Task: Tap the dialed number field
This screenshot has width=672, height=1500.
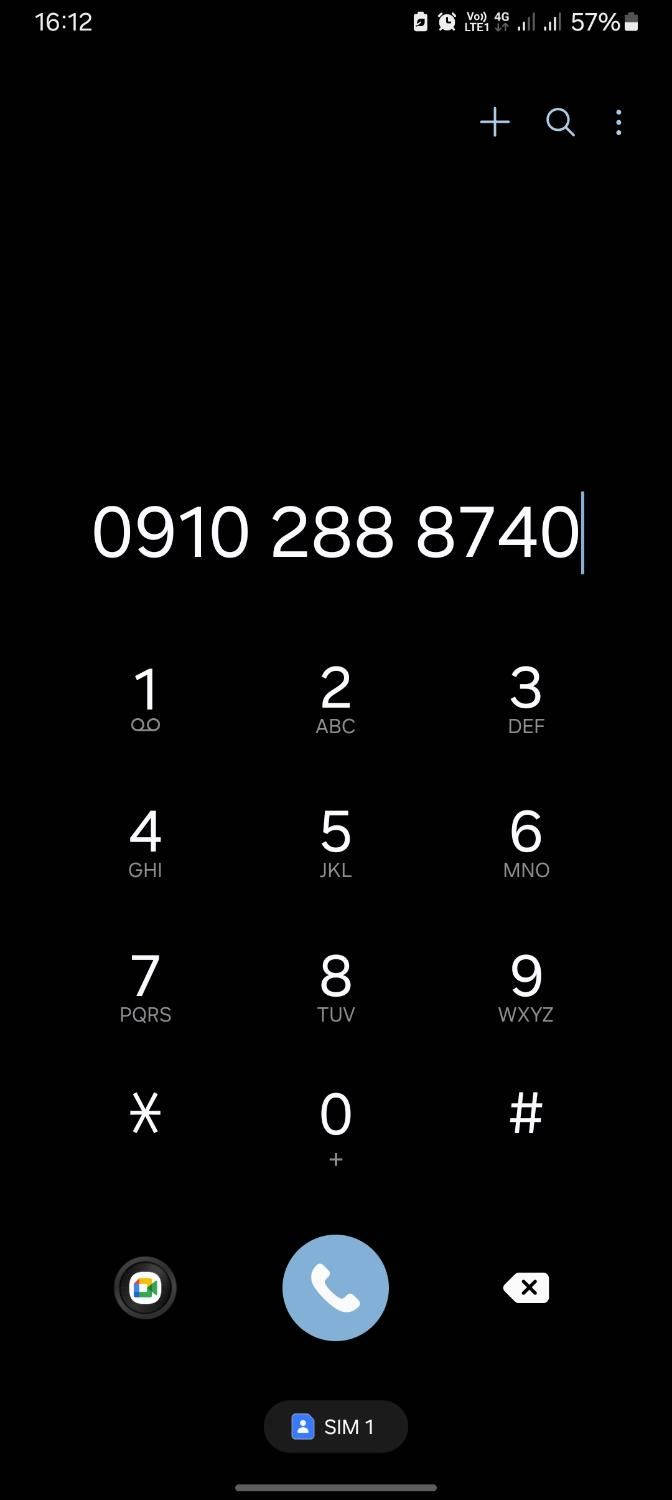Action: click(336, 532)
